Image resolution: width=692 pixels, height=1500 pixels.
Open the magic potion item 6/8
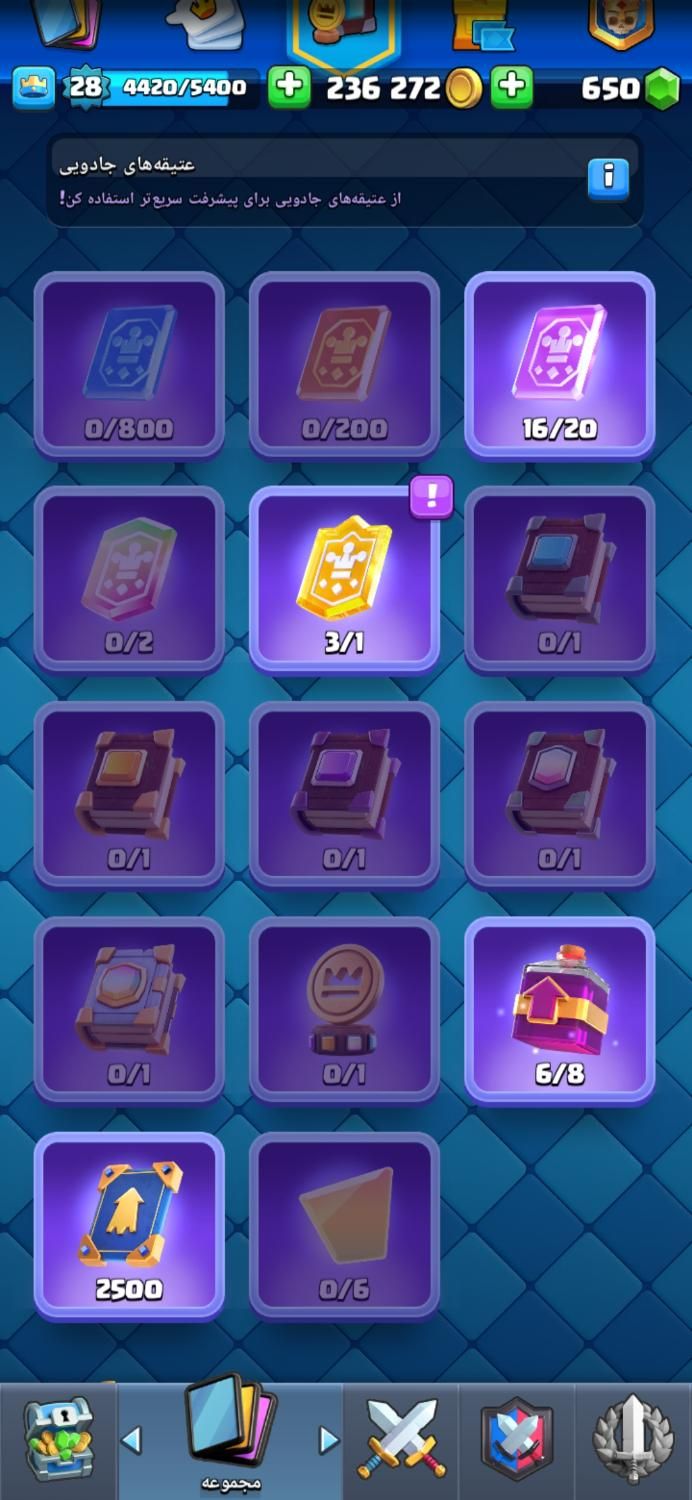(559, 1009)
